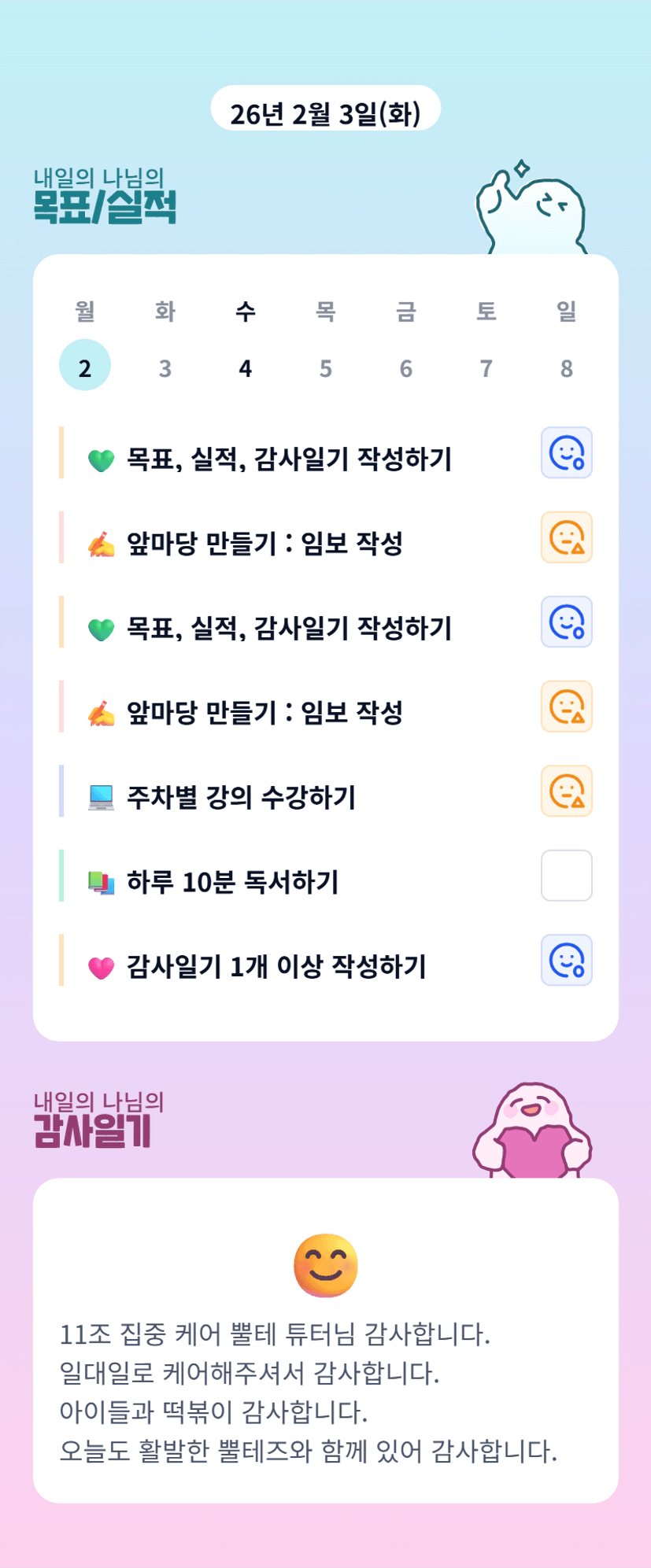The width and height of the screenshot is (651, 1568).
Task: Open the date picker showing 26년 2월 3일(화)
Action: [325, 113]
